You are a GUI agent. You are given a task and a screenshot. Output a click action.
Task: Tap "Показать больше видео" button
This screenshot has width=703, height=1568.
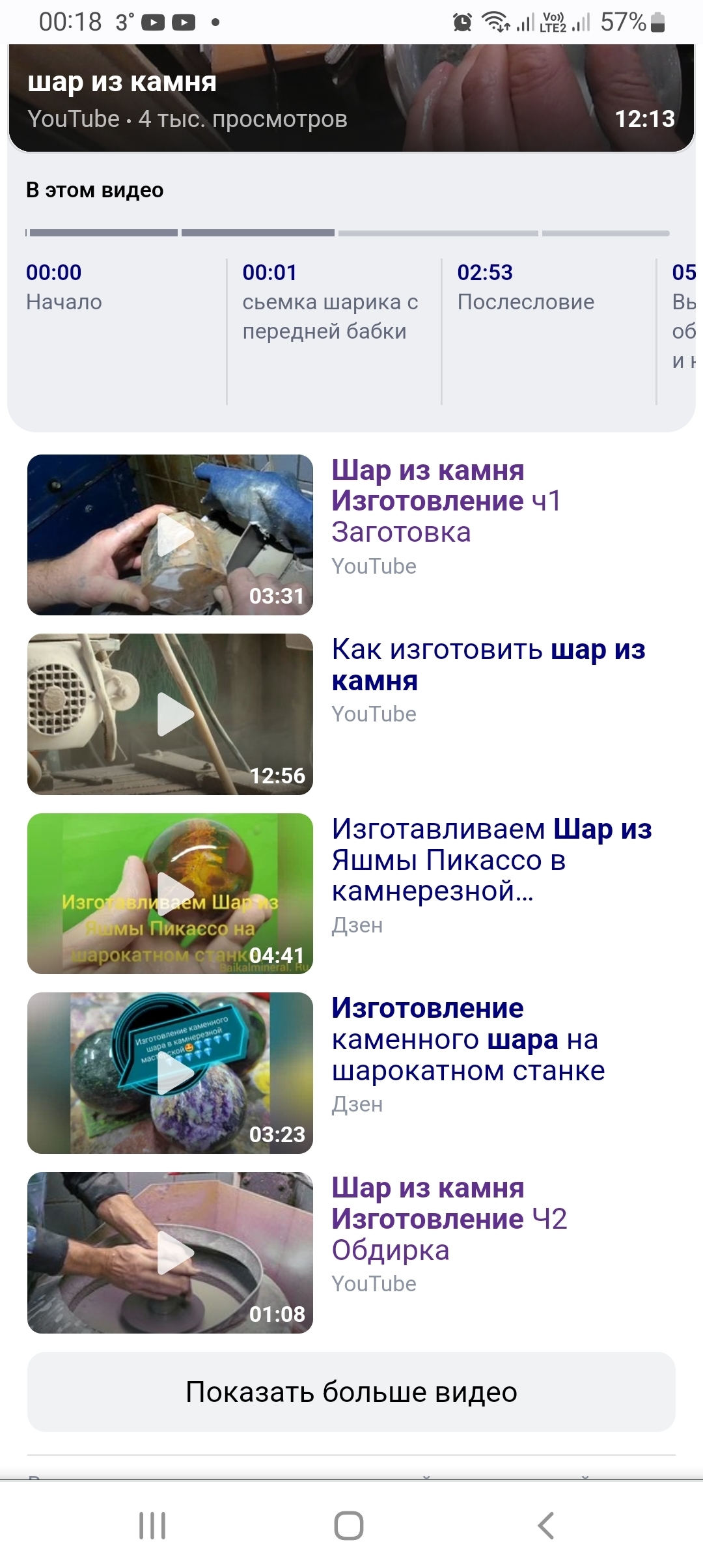coord(351,1392)
